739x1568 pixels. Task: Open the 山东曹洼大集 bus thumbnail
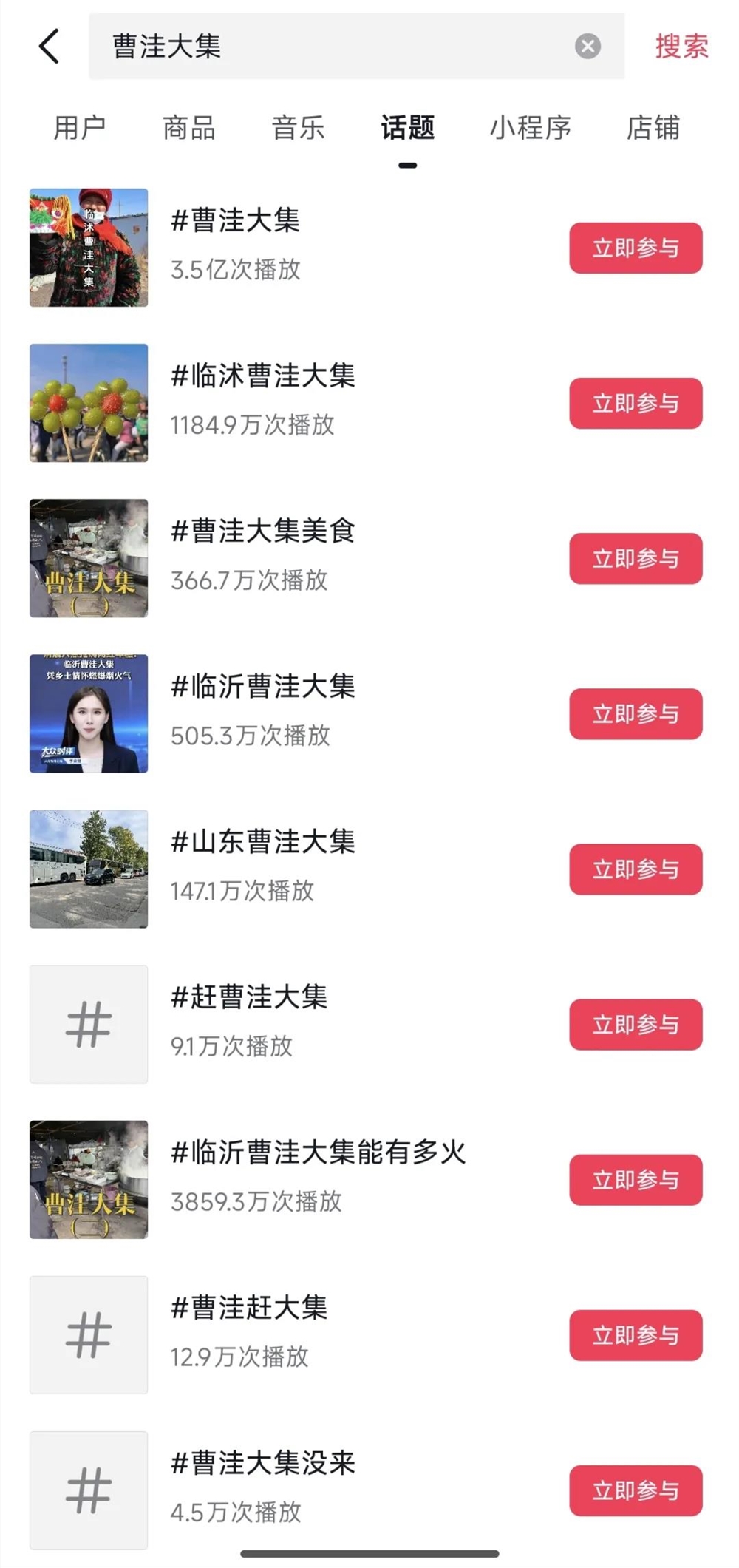[x=88, y=869]
